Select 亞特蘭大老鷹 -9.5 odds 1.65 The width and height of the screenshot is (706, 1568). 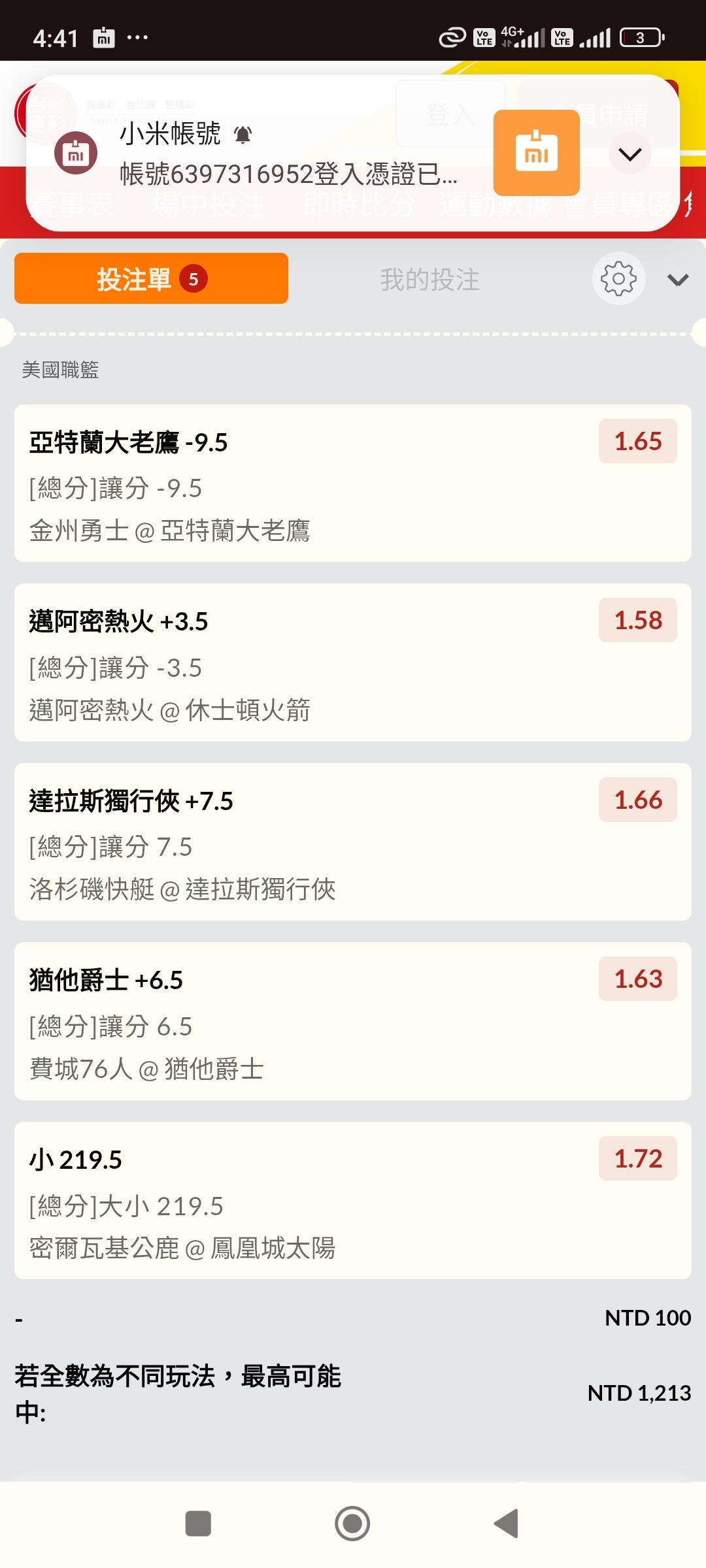[x=637, y=442]
